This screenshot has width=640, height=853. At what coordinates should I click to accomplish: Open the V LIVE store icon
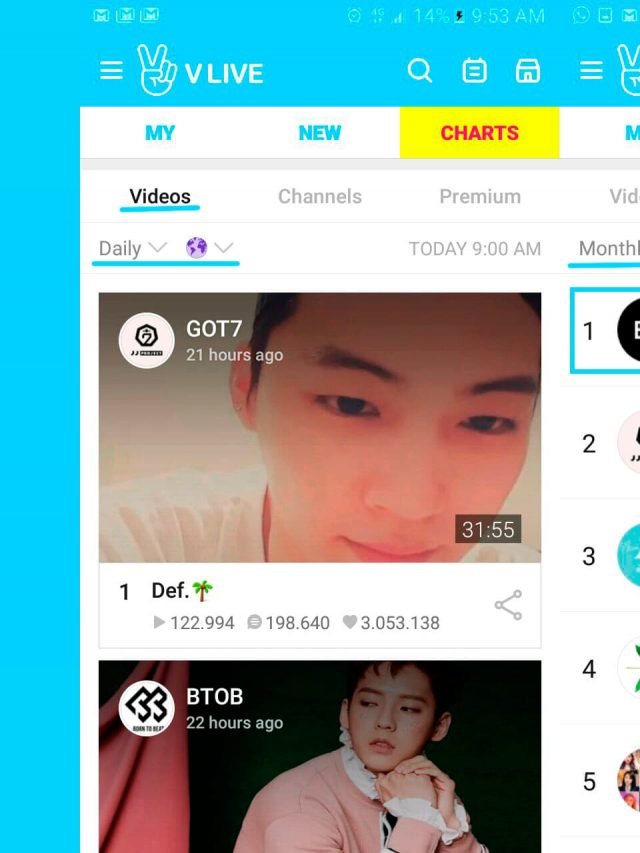[x=527, y=71]
